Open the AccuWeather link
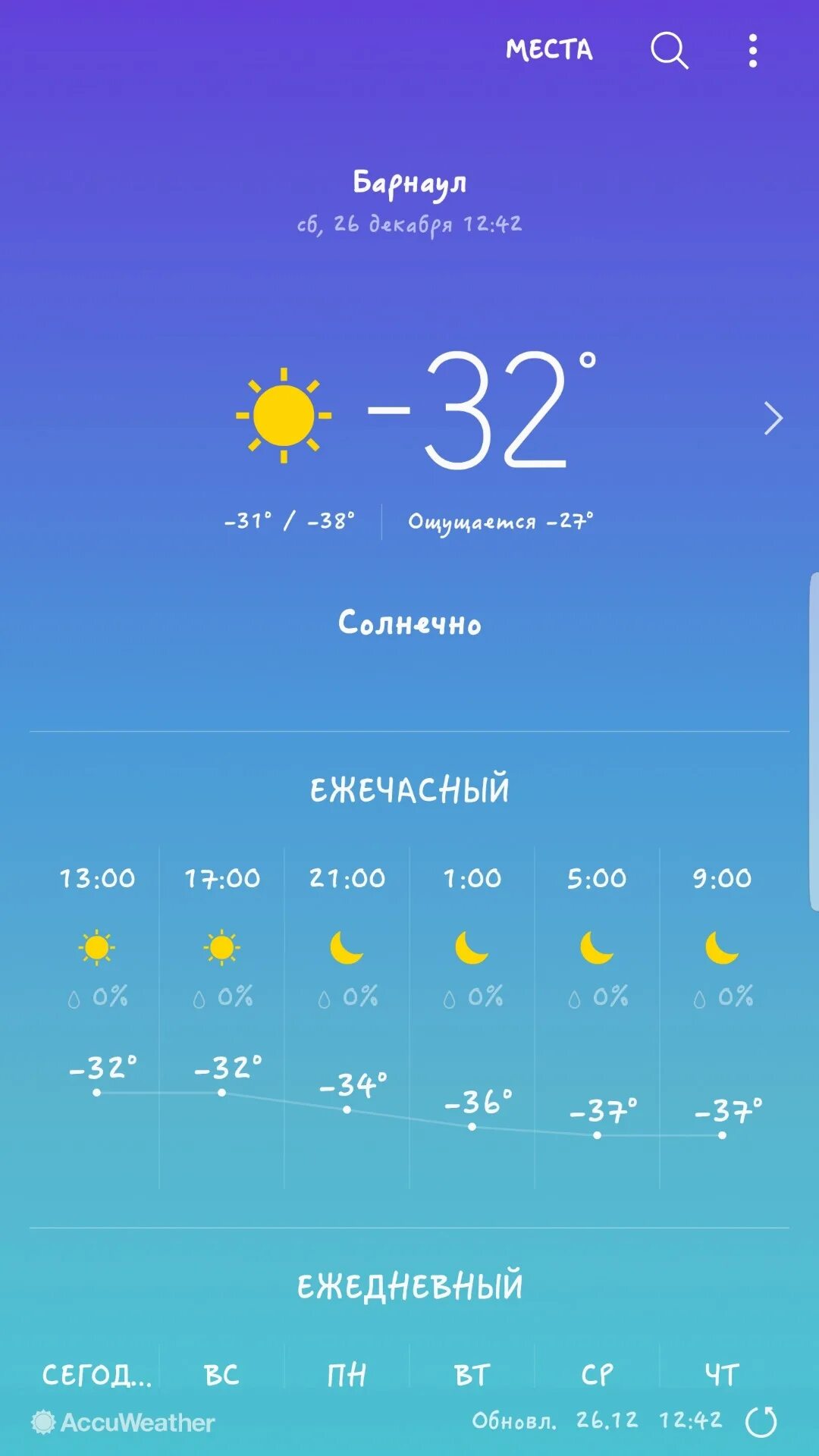Viewport: 819px width, 1456px height. click(x=124, y=1423)
